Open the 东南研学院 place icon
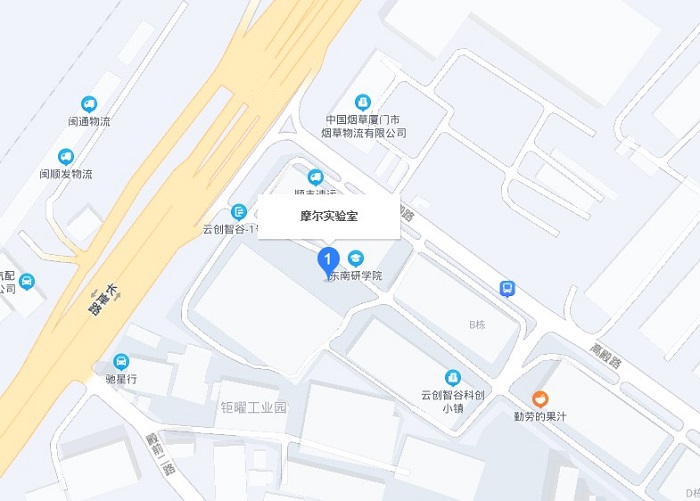Viewport: 700px width, 501px height. tap(357, 258)
